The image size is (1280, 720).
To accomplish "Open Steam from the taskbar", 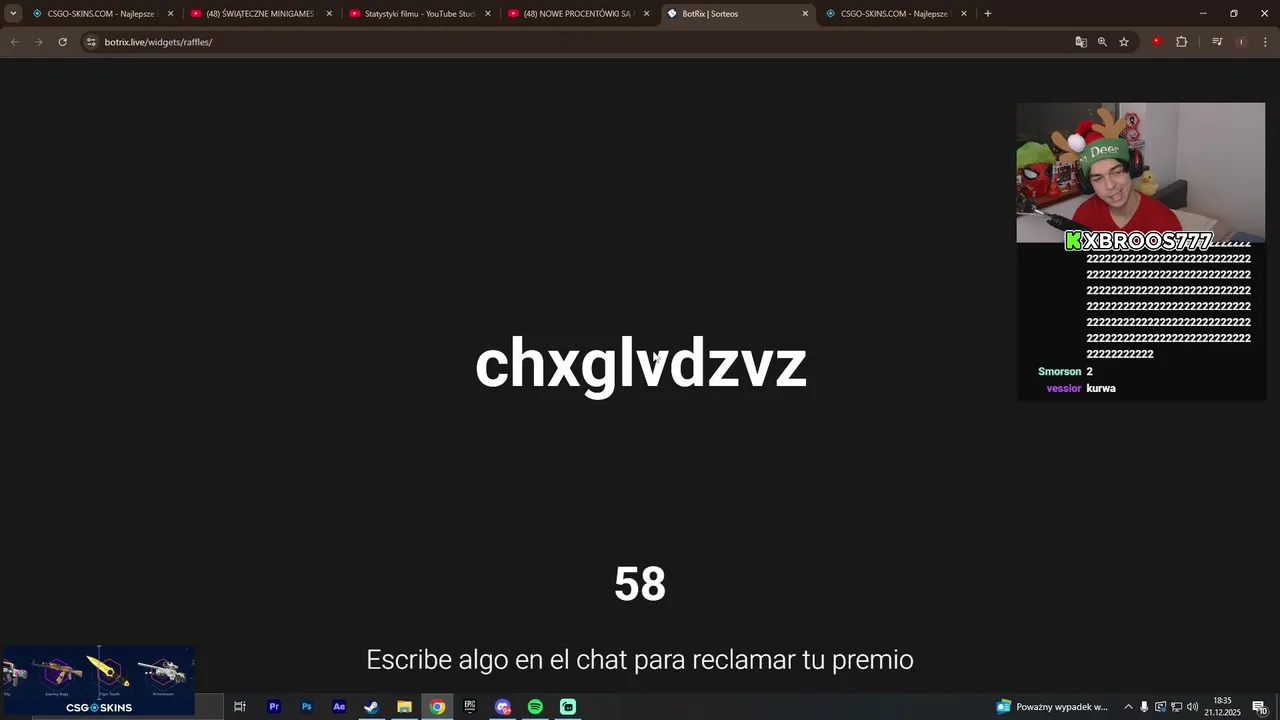I will 371,707.
